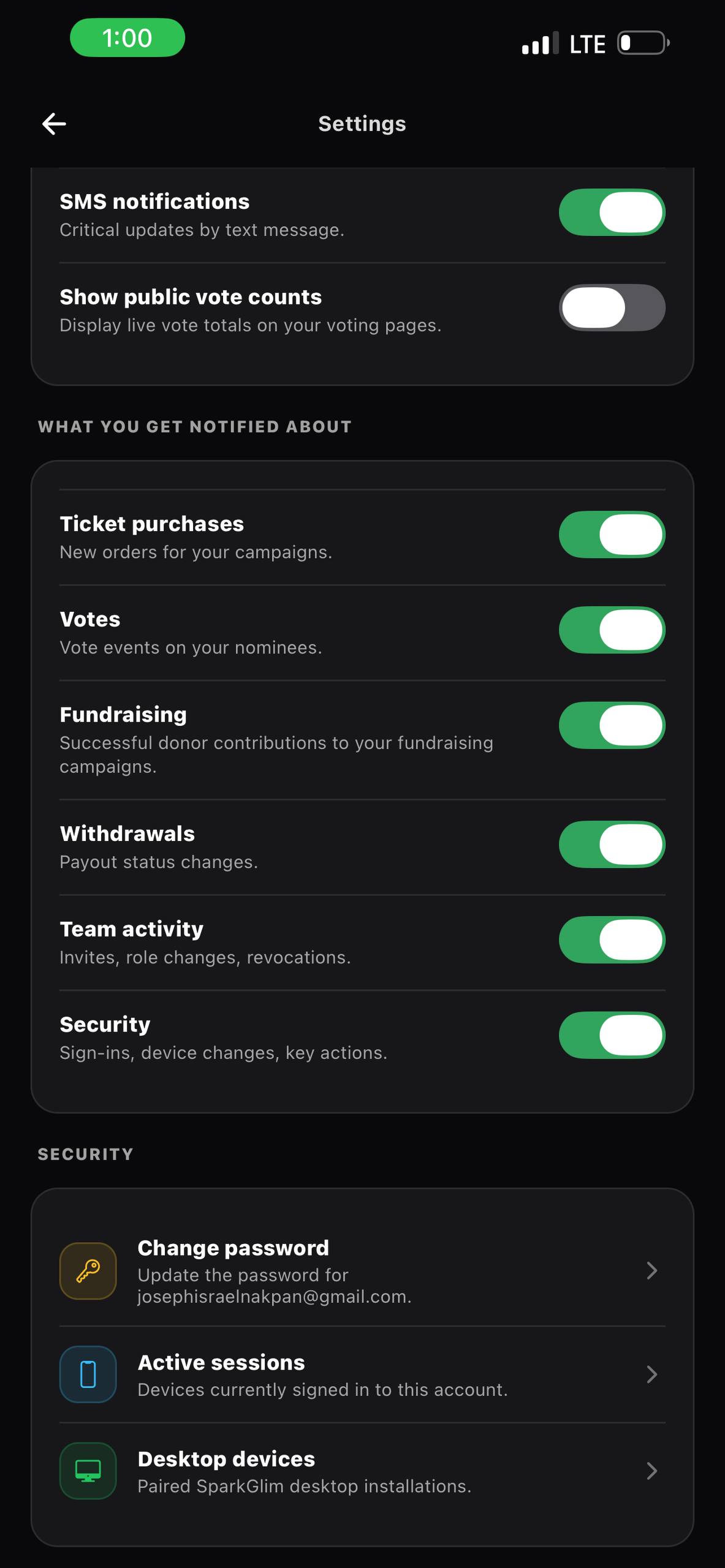
Task: Go back using the arrow icon
Action: tap(54, 124)
